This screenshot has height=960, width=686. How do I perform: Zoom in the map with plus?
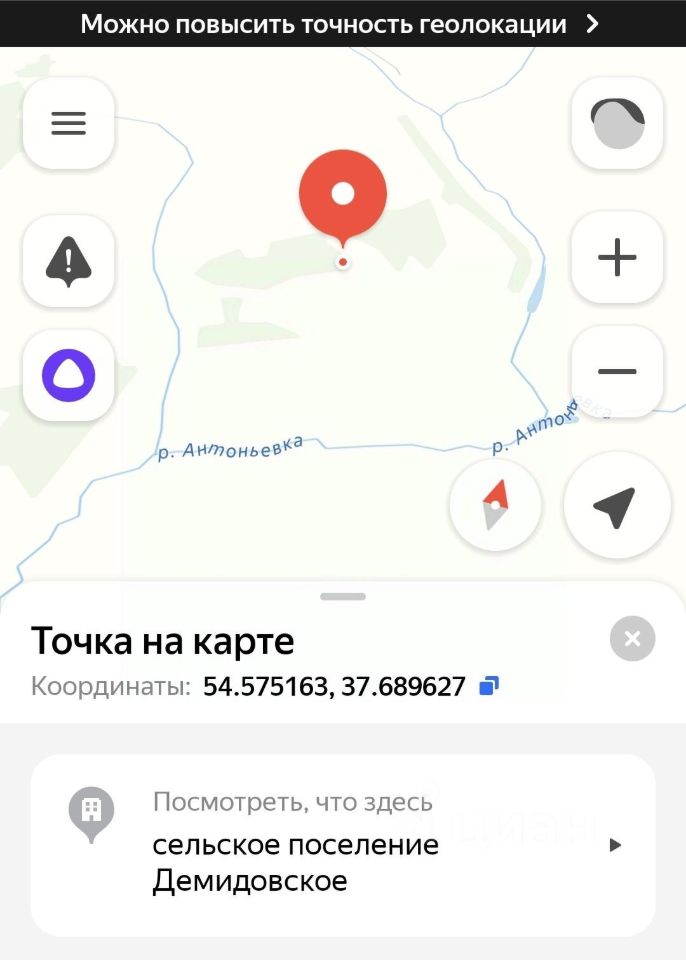(617, 257)
